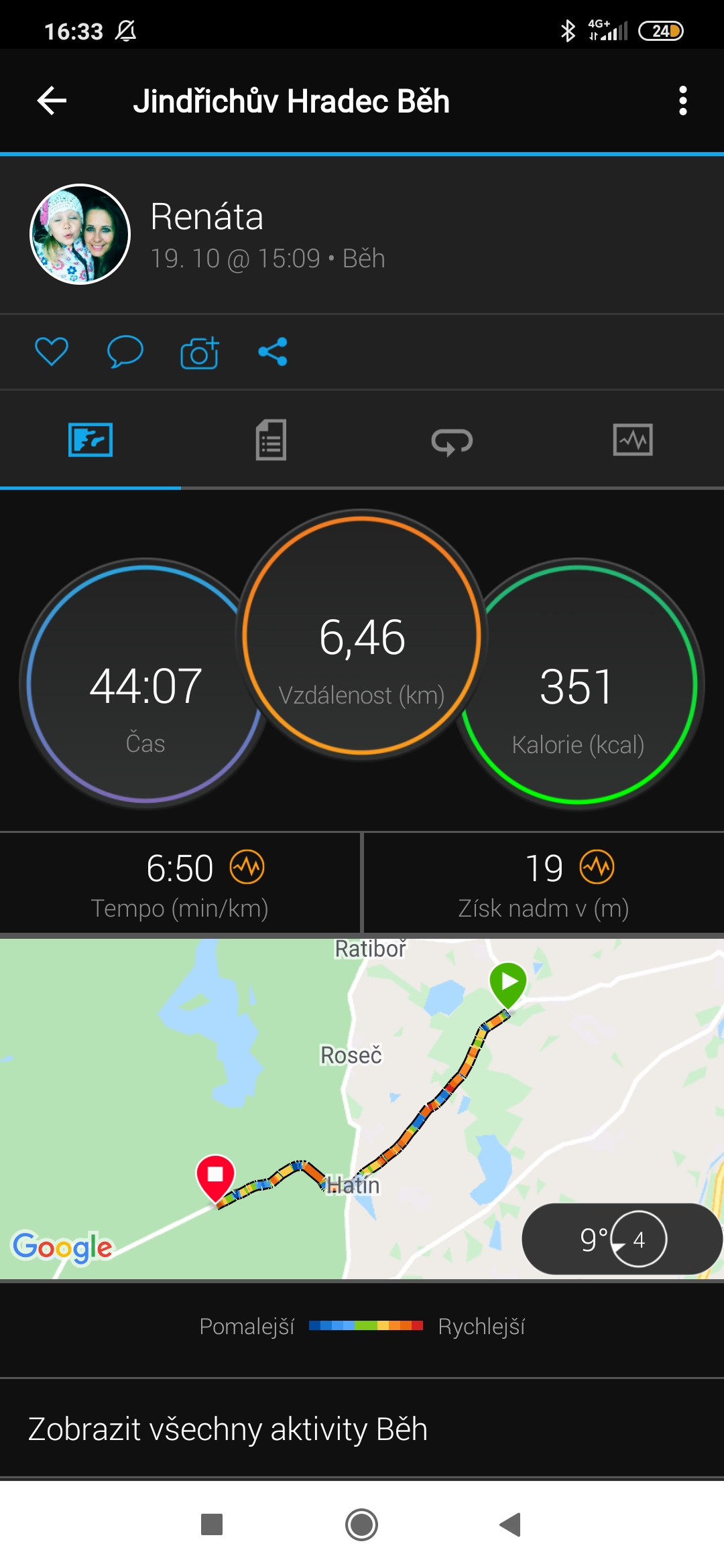Open the comments bubble
Image resolution: width=724 pixels, height=1568 pixels.
(x=125, y=351)
